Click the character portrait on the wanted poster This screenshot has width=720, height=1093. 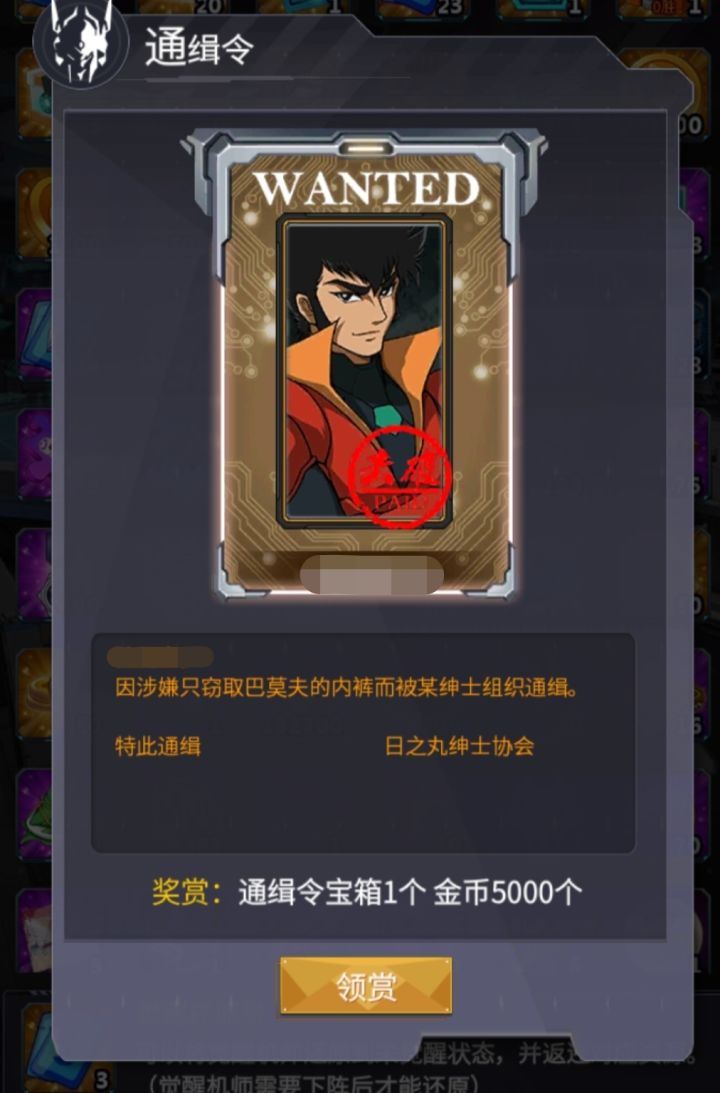tap(362, 370)
